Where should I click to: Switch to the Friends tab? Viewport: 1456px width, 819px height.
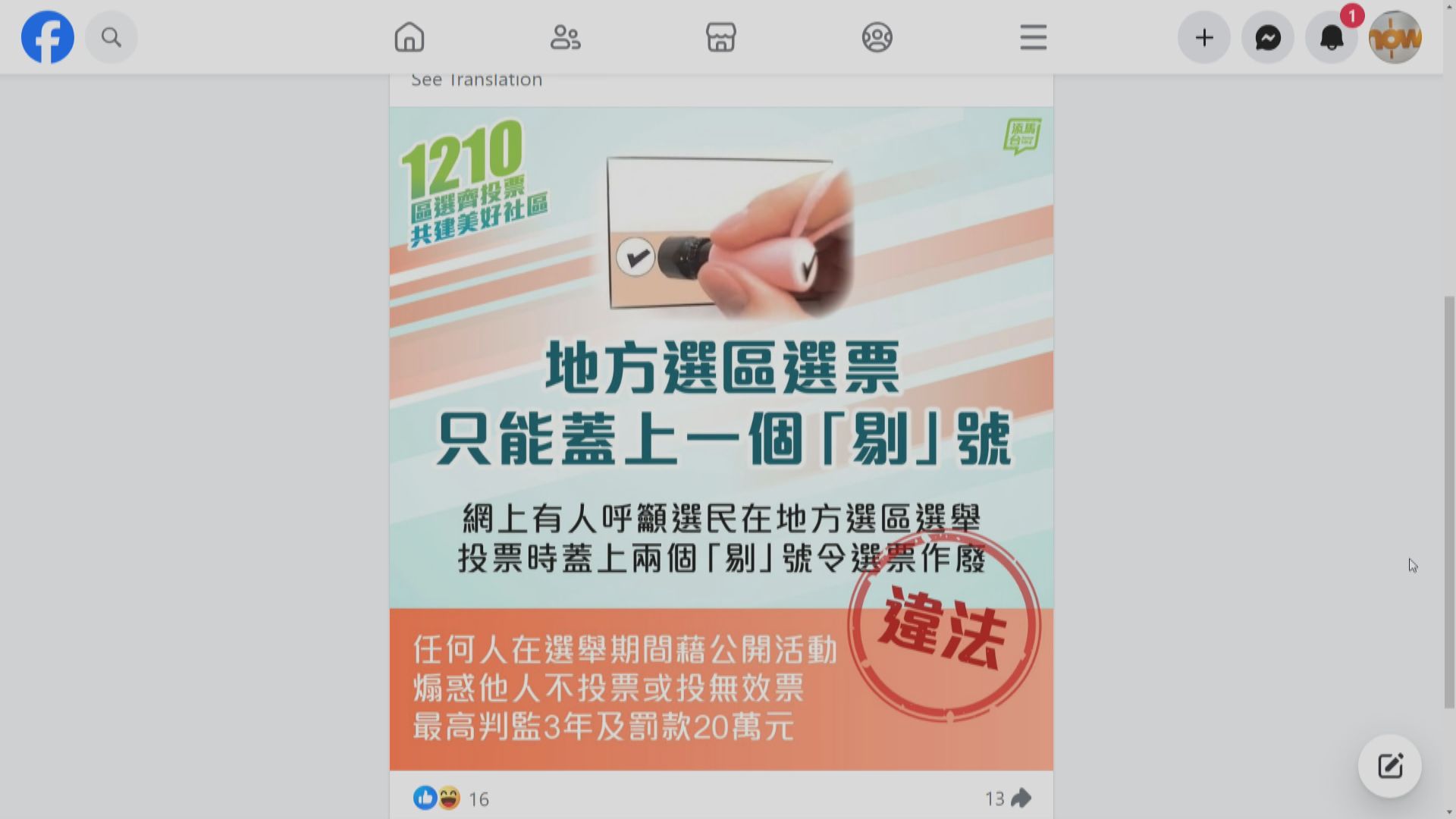click(565, 37)
